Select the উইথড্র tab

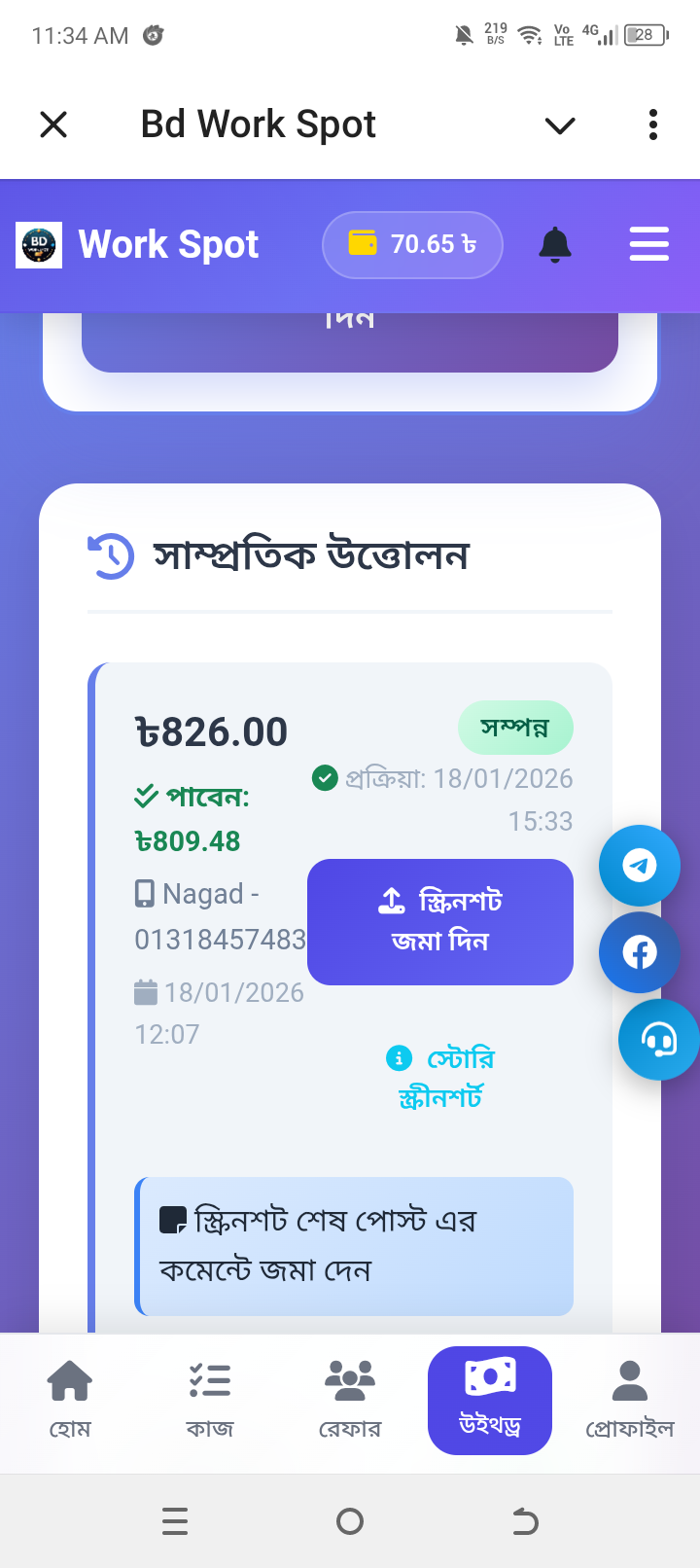(490, 1400)
